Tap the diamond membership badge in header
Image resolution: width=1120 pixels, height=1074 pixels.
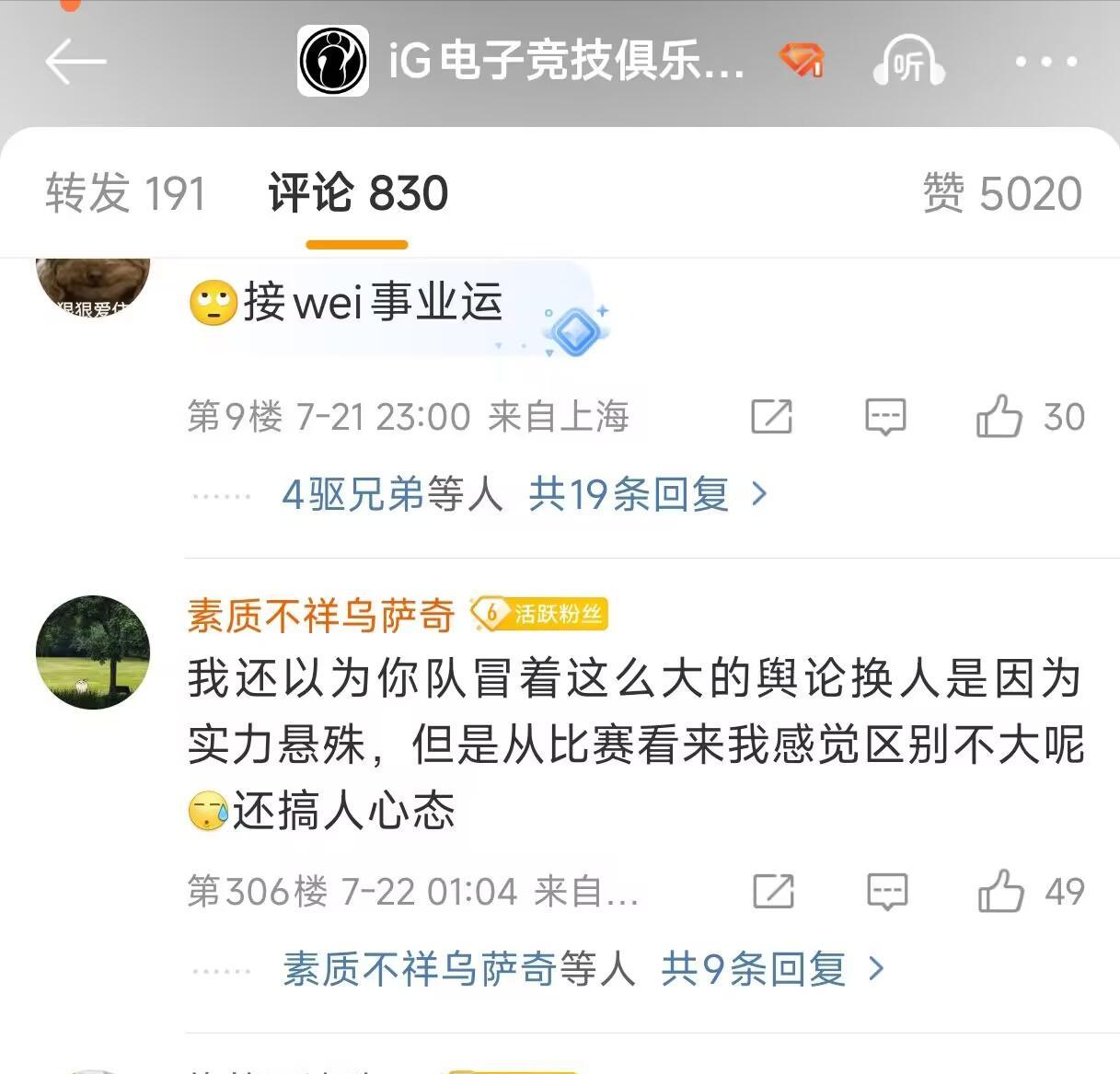coord(802,62)
